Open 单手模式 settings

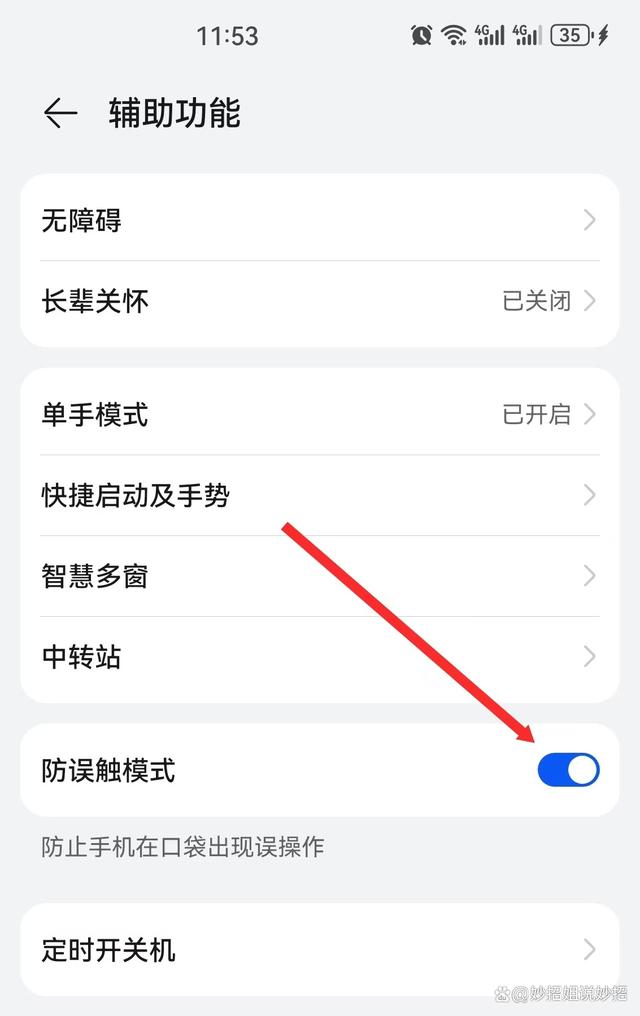click(319, 414)
